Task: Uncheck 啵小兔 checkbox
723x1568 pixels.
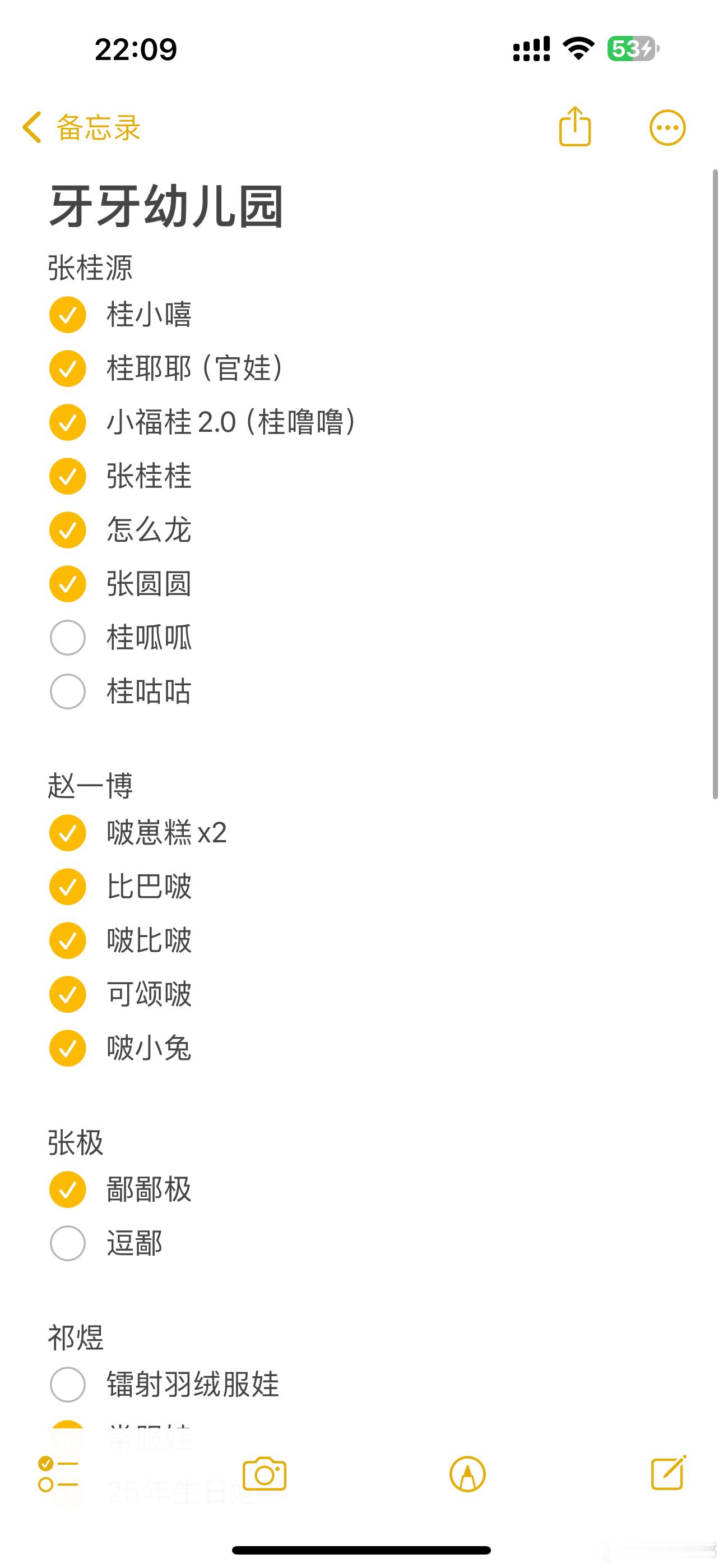Action: (x=68, y=1048)
